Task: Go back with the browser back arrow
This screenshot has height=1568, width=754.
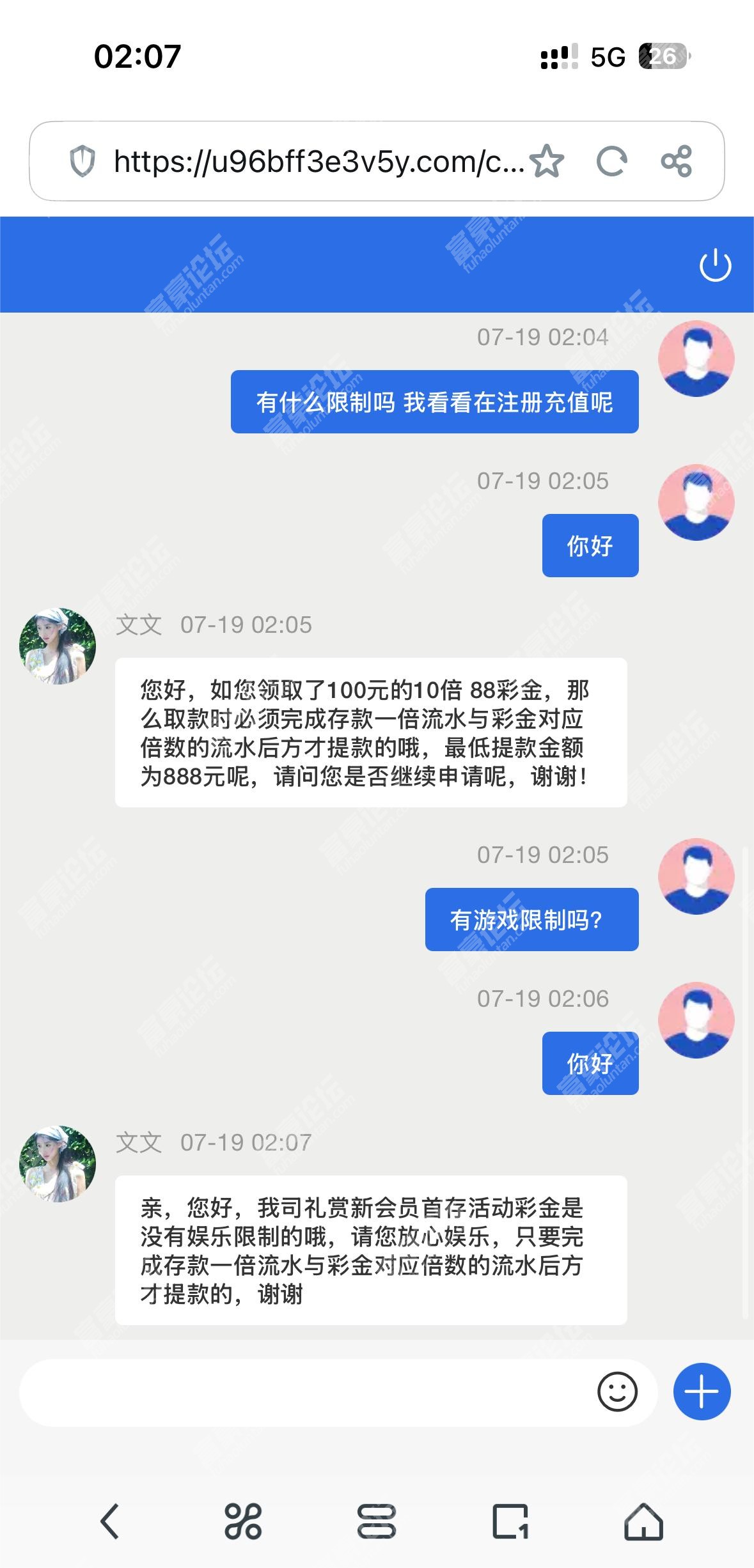Action: [110, 1521]
